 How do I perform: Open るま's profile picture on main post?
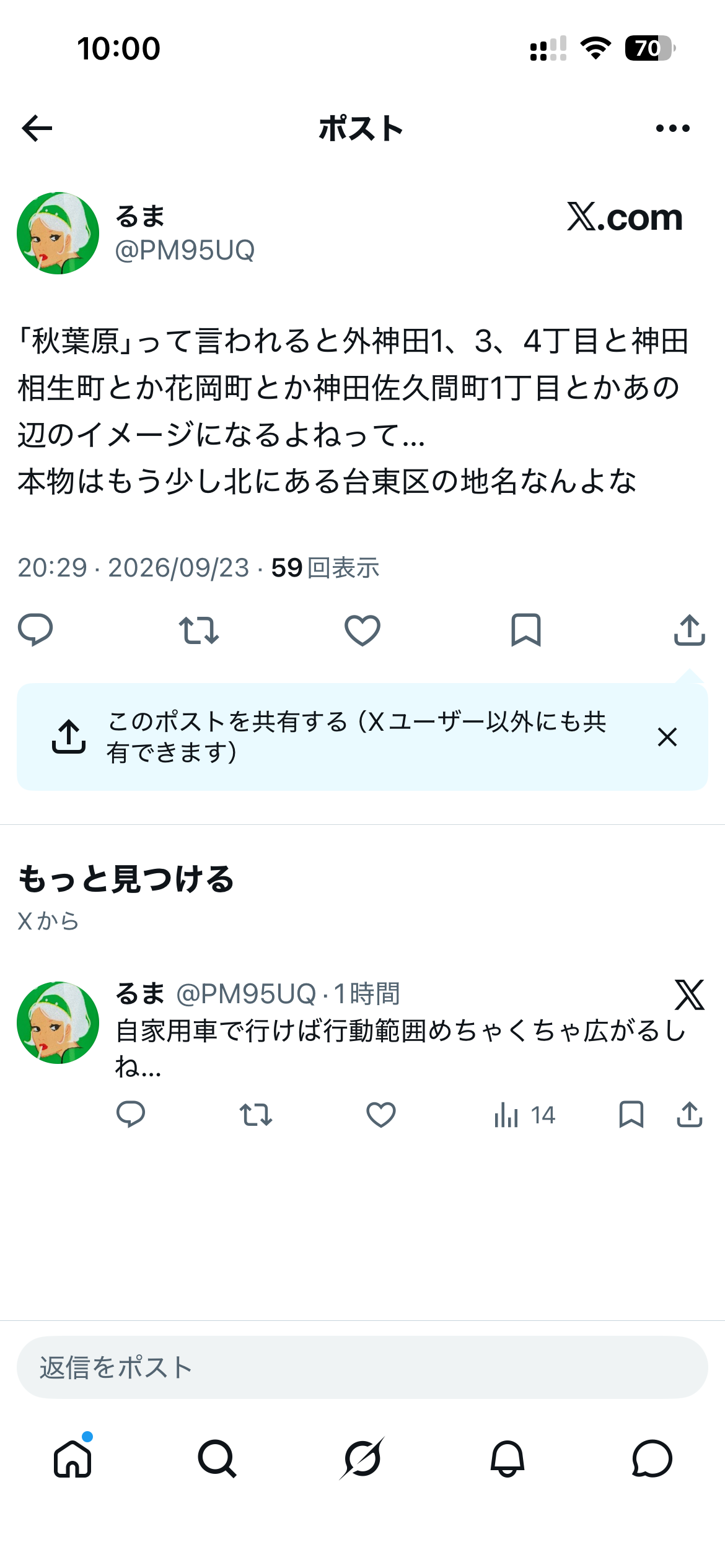tap(58, 233)
